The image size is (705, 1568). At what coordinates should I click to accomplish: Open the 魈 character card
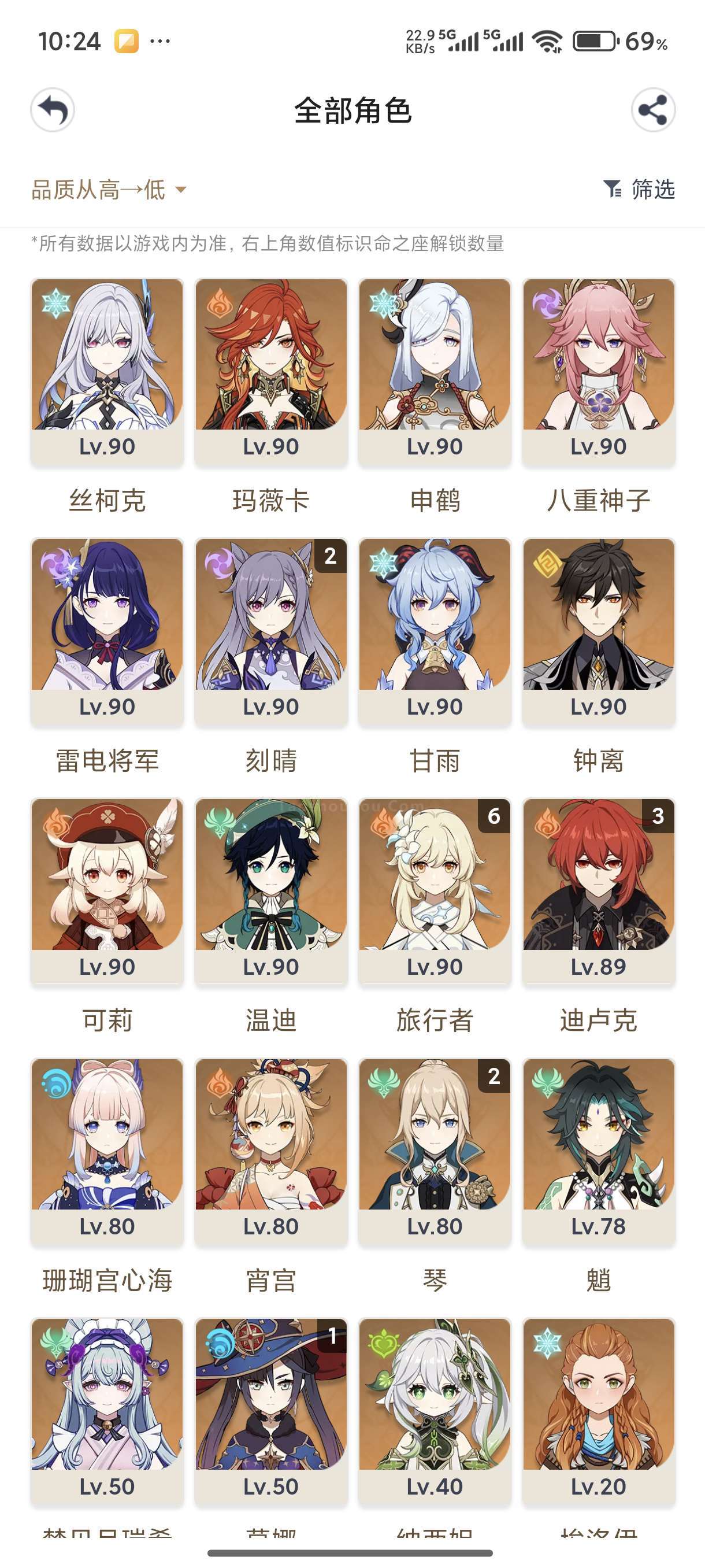[x=599, y=1152]
